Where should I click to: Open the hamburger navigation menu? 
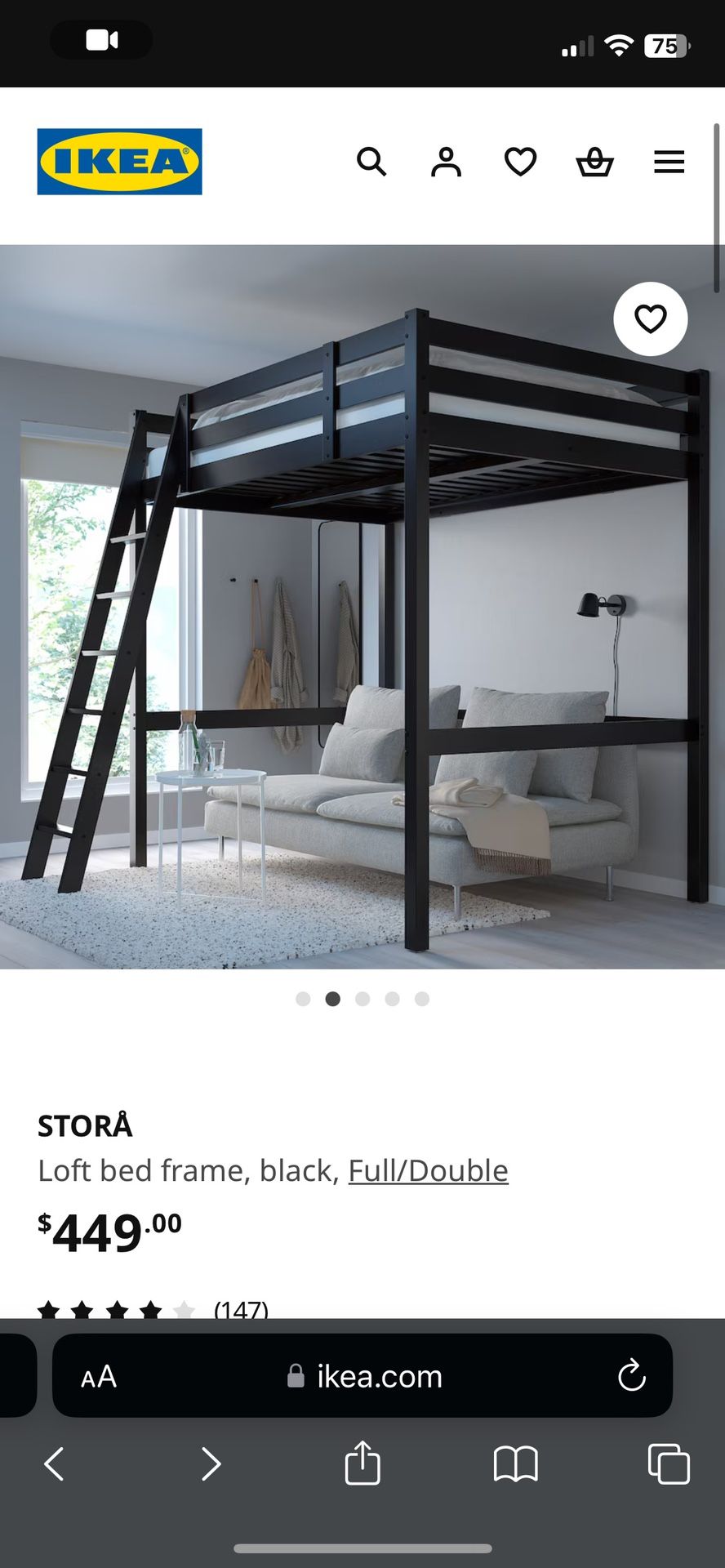[669, 162]
